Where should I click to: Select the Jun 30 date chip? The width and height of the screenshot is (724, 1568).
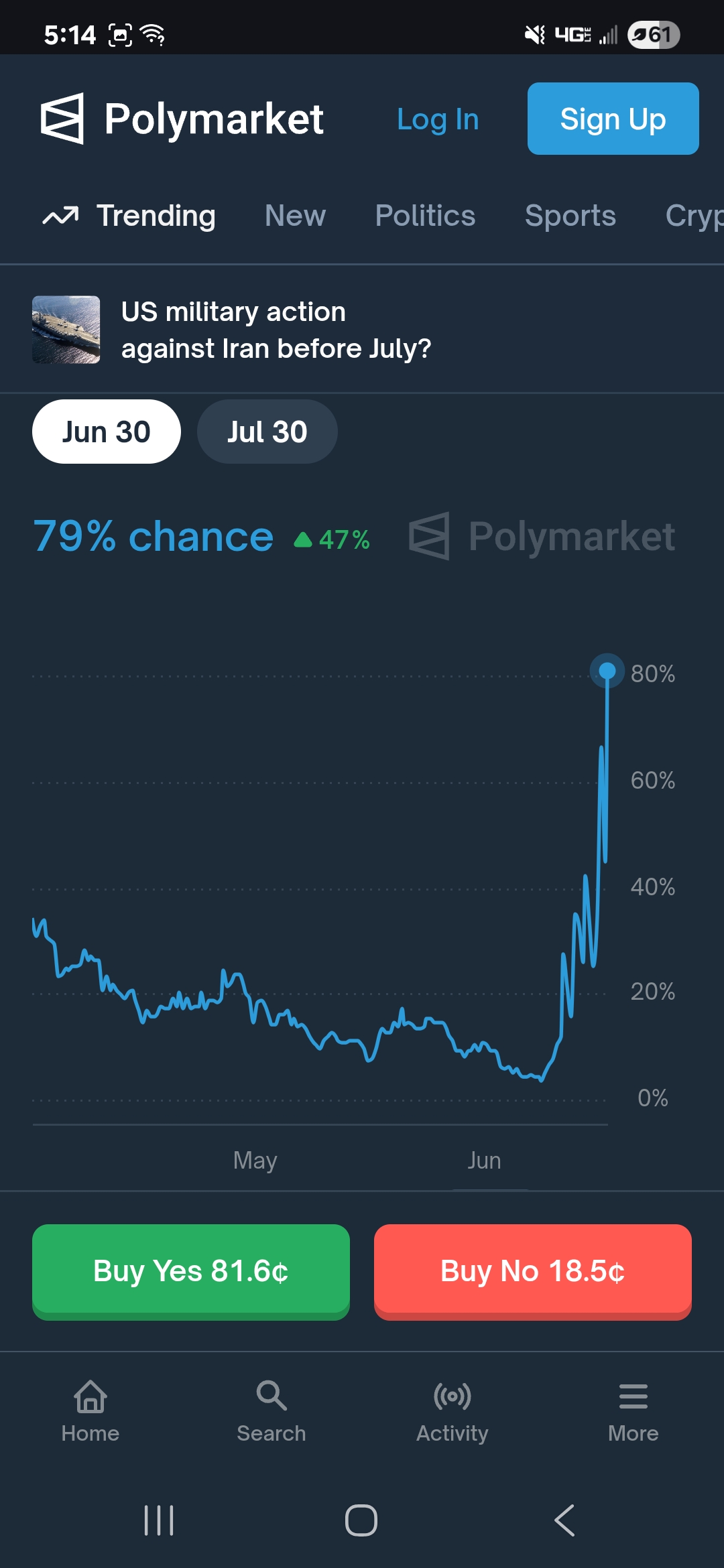tap(107, 432)
